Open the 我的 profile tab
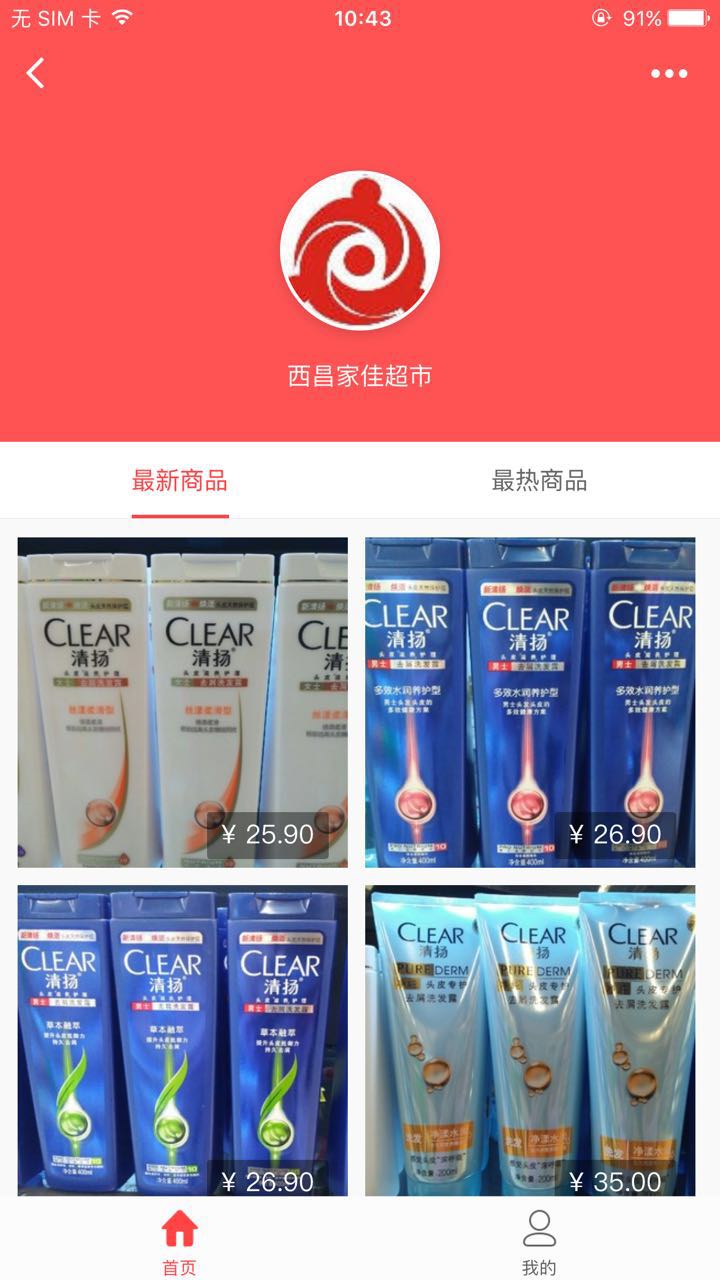The image size is (720, 1280). pyautogui.click(x=539, y=1240)
